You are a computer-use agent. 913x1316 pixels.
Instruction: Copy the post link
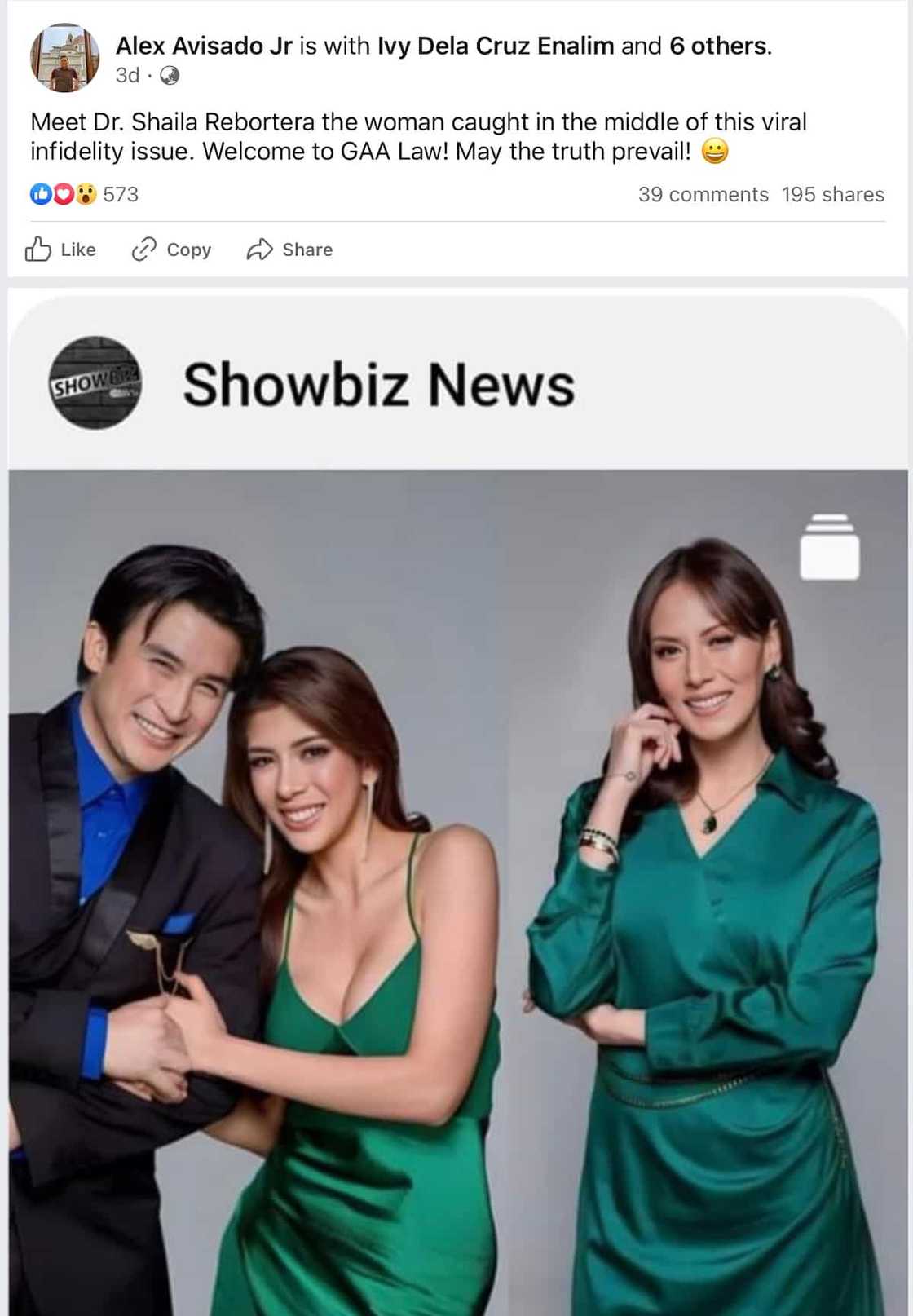(172, 250)
